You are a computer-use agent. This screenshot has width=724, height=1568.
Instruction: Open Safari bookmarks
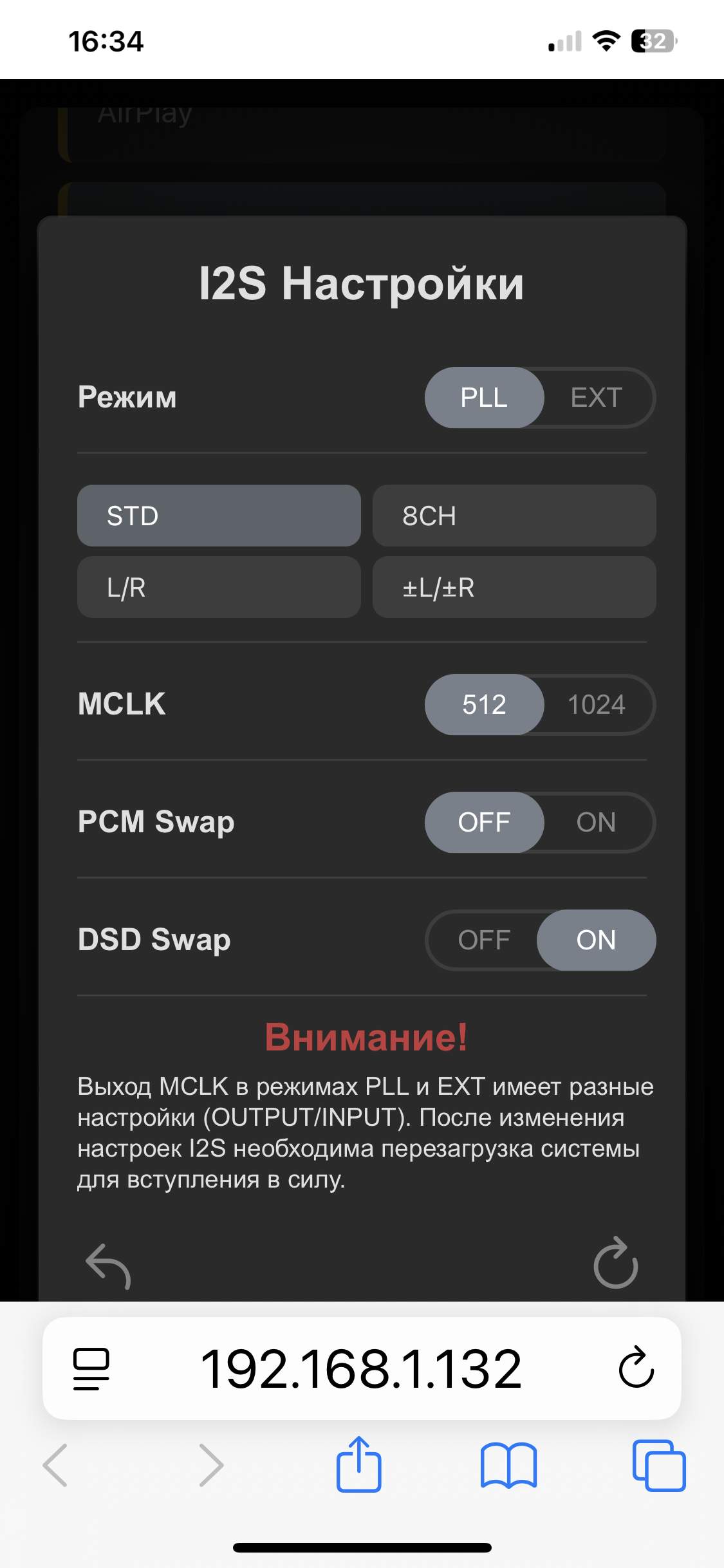click(508, 1466)
